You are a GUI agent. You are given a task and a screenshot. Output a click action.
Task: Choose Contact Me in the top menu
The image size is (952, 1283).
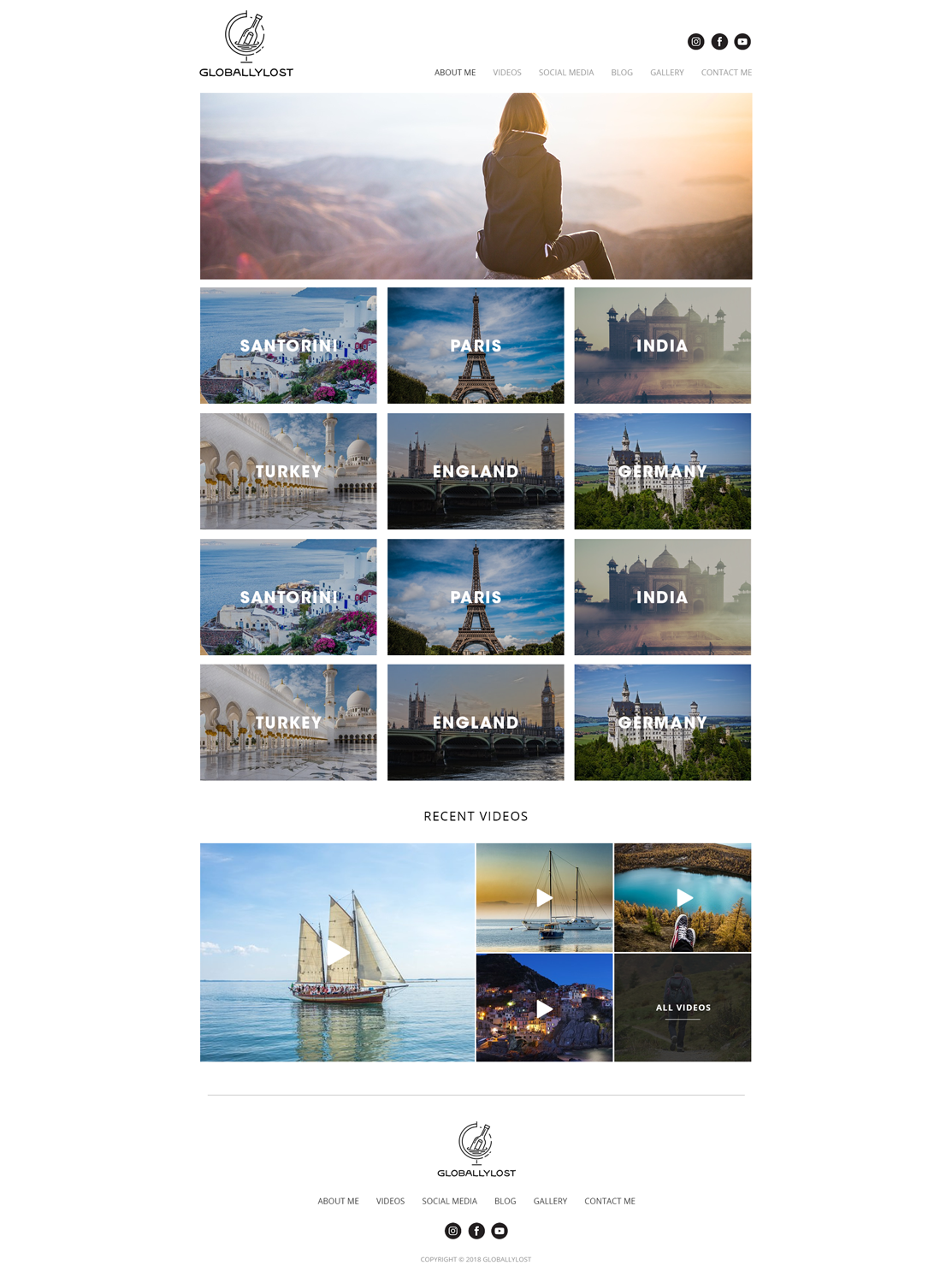pyautogui.click(x=726, y=73)
